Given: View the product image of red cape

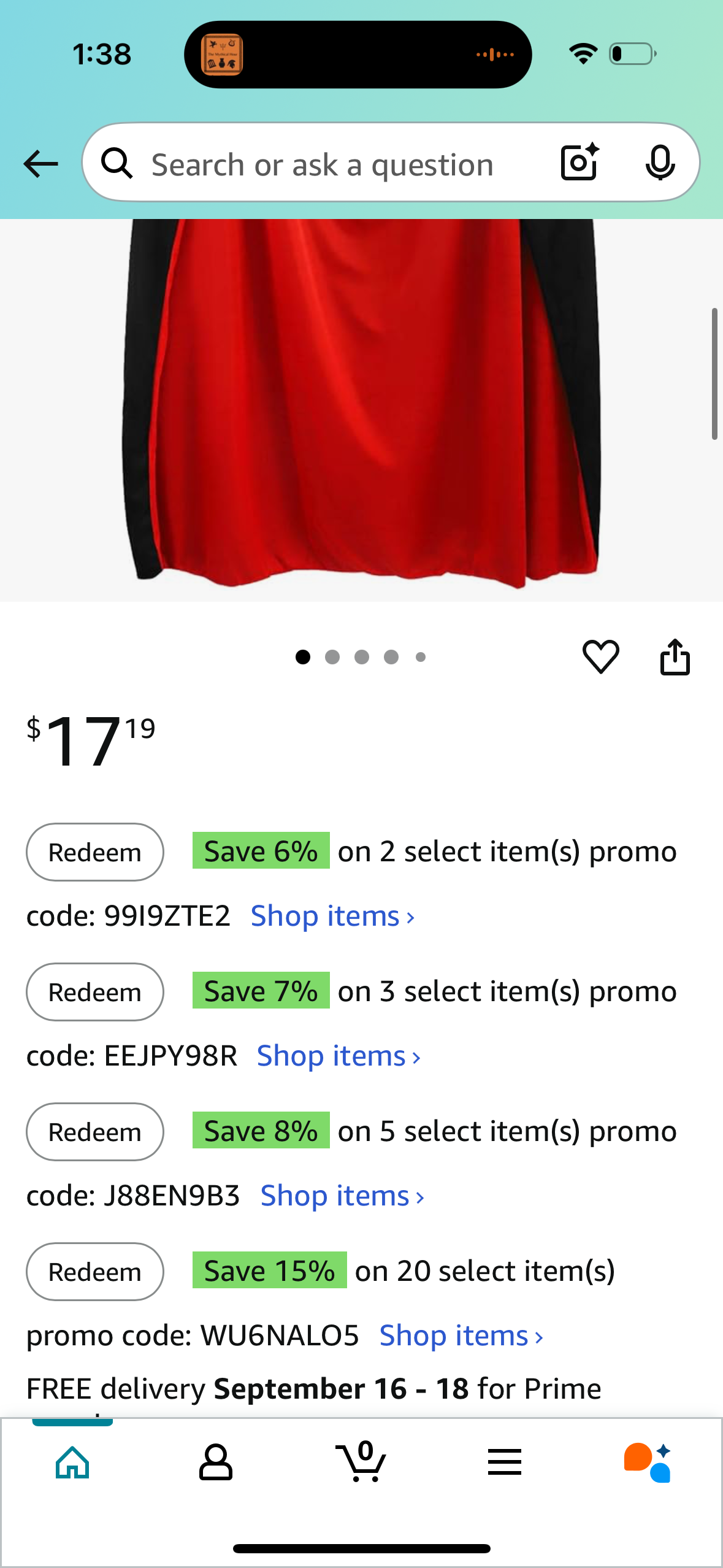Looking at the screenshot, I should tap(361, 405).
